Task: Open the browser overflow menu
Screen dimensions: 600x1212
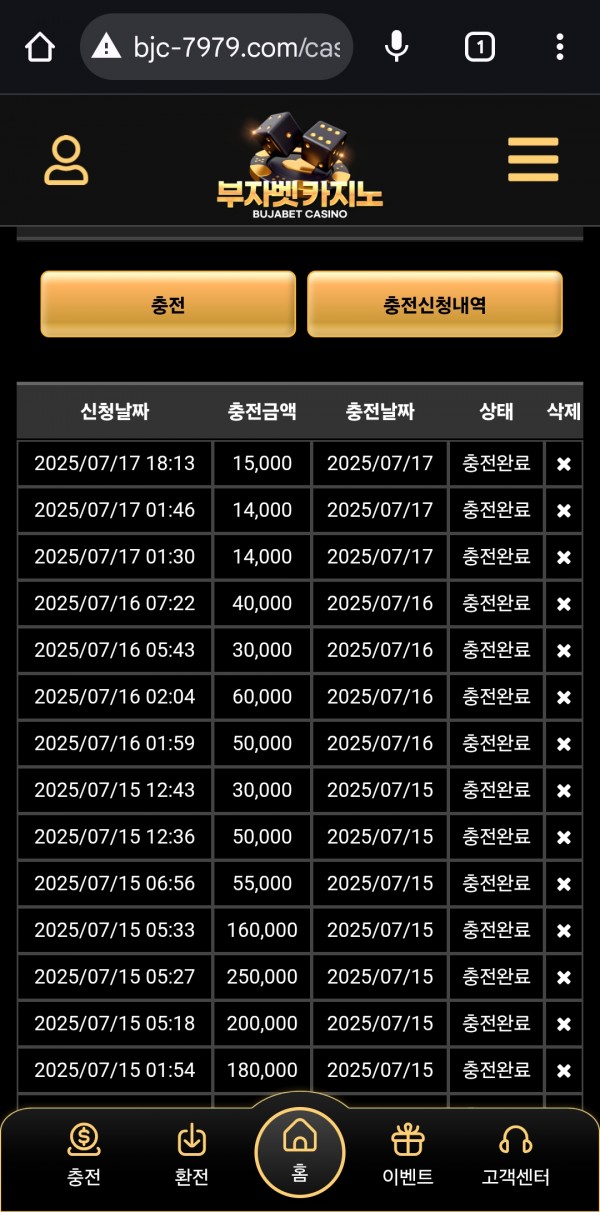Action: [x=560, y=46]
